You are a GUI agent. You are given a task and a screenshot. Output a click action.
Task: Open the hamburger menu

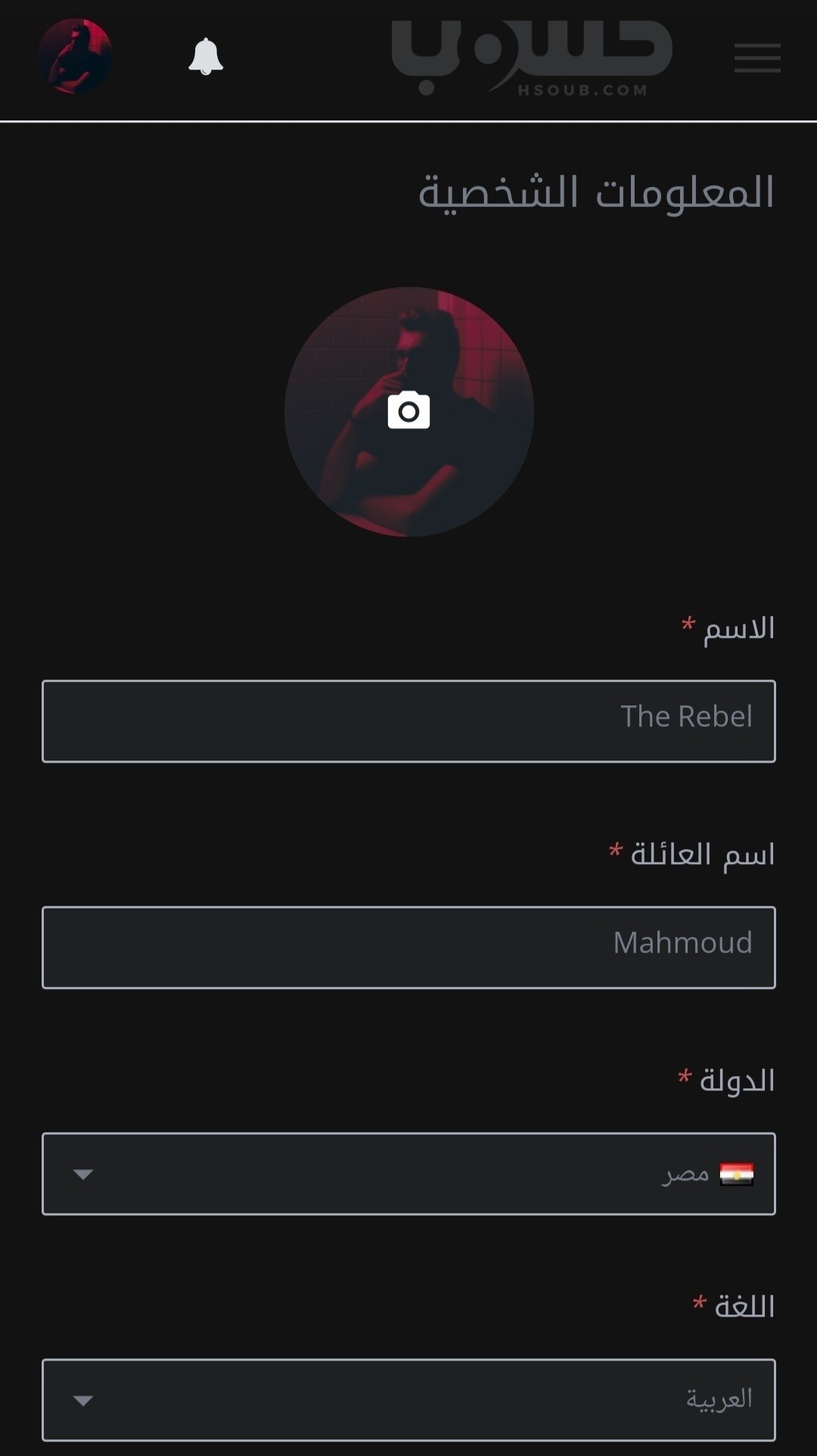coord(756,58)
